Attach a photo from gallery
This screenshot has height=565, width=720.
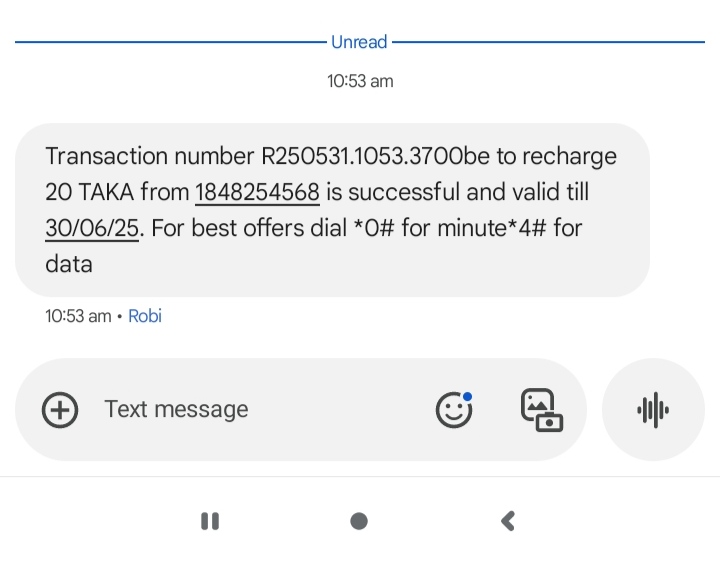click(541, 410)
